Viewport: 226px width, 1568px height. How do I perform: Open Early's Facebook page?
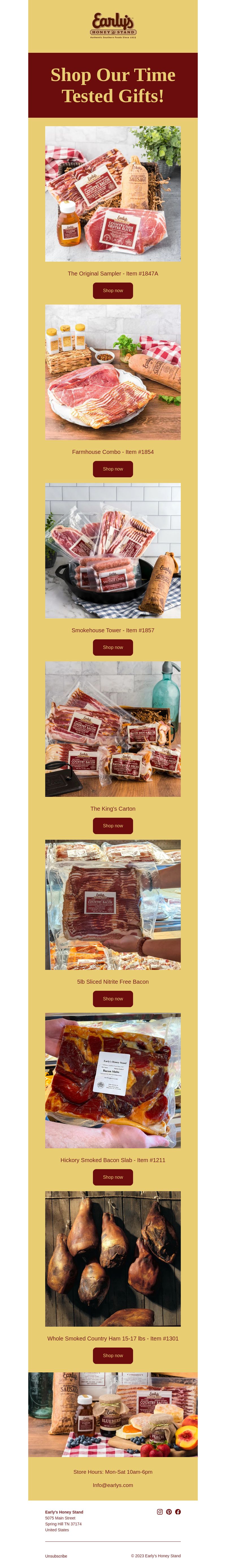(178, 1511)
